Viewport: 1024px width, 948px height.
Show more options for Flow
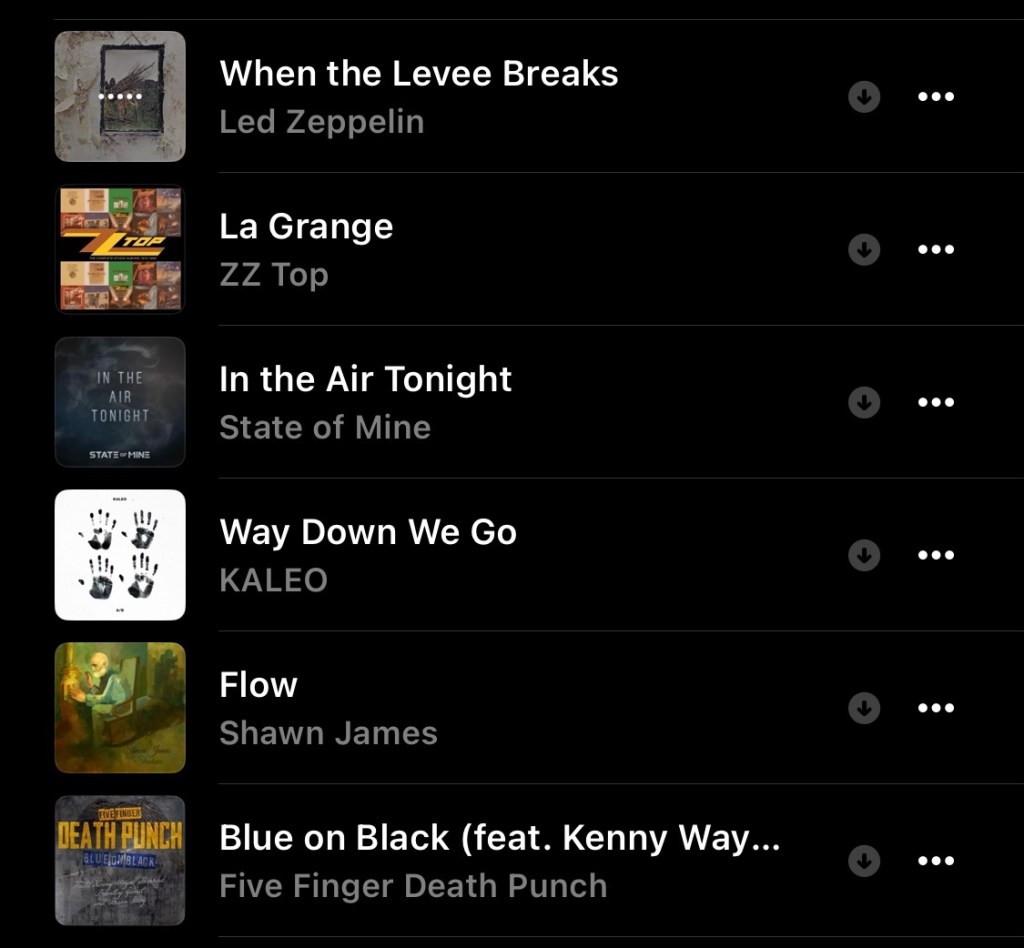pyautogui.click(x=935, y=709)
